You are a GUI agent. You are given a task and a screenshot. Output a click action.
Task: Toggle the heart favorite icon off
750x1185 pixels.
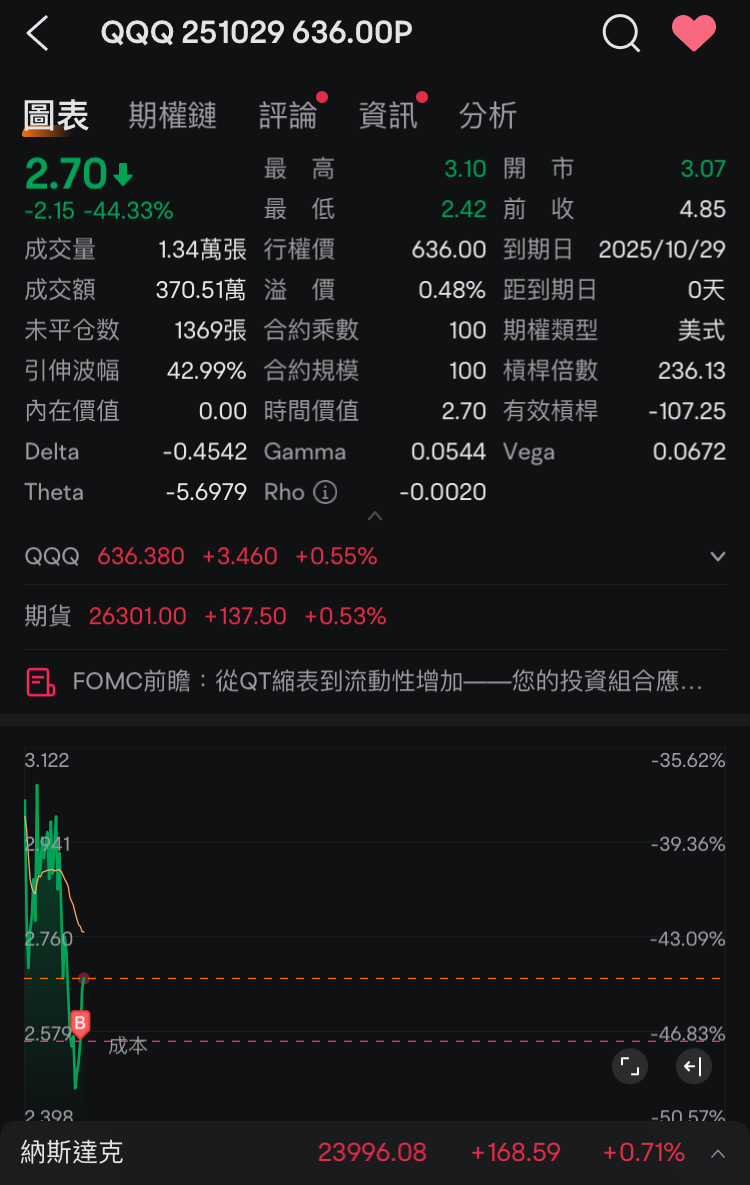(x=694, y=33)
